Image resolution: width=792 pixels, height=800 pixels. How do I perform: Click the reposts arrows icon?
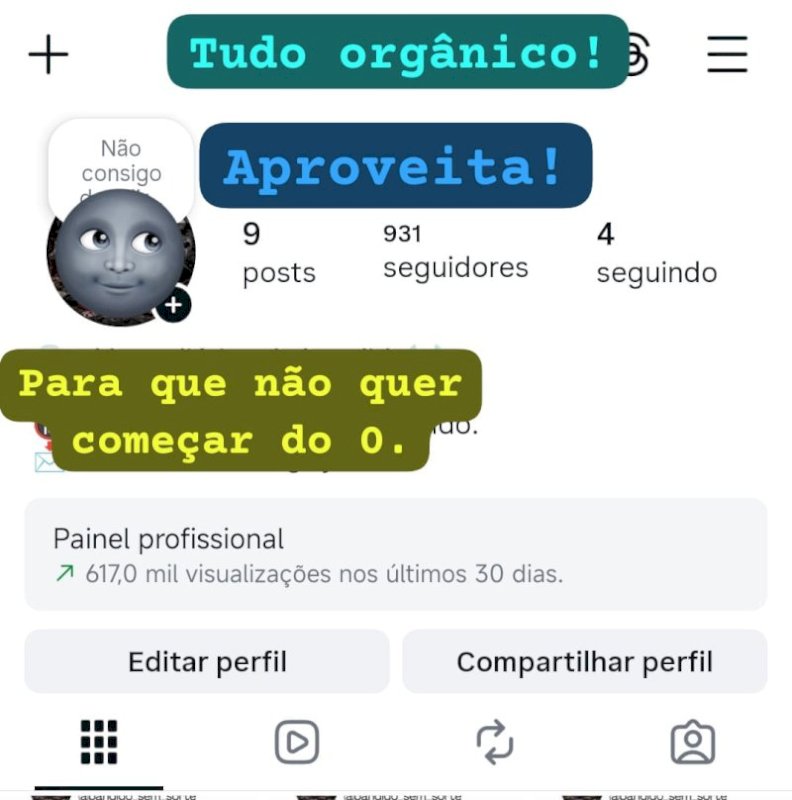[494, 742]
